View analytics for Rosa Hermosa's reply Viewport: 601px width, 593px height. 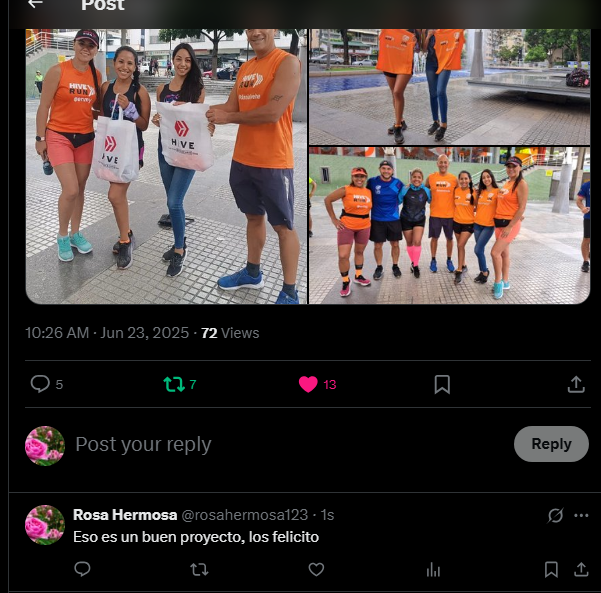coord(433,569)
